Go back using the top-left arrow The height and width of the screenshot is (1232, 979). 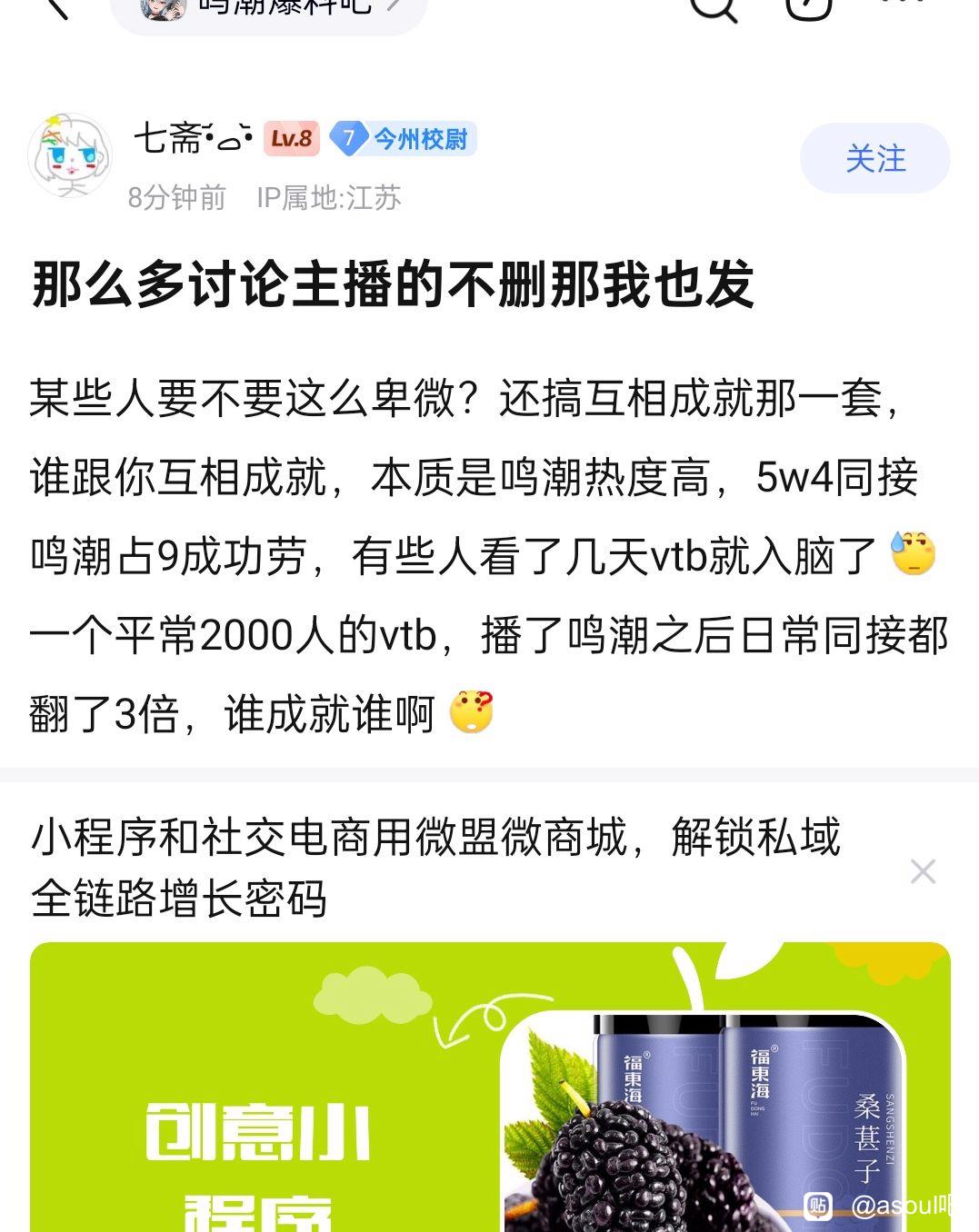56,7
